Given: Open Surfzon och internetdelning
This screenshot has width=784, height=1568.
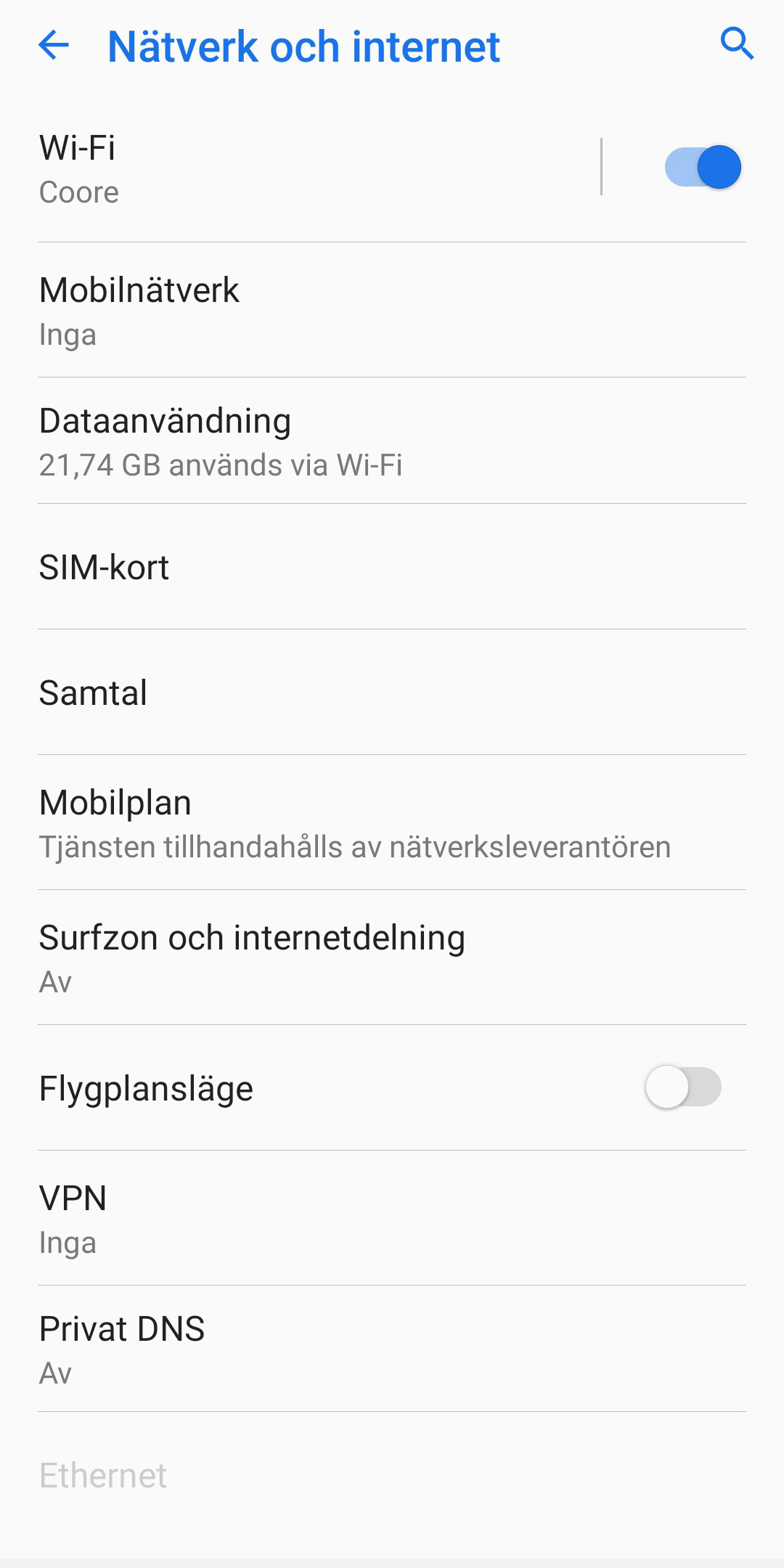Looking at the screenshot, I should [392, 958].
